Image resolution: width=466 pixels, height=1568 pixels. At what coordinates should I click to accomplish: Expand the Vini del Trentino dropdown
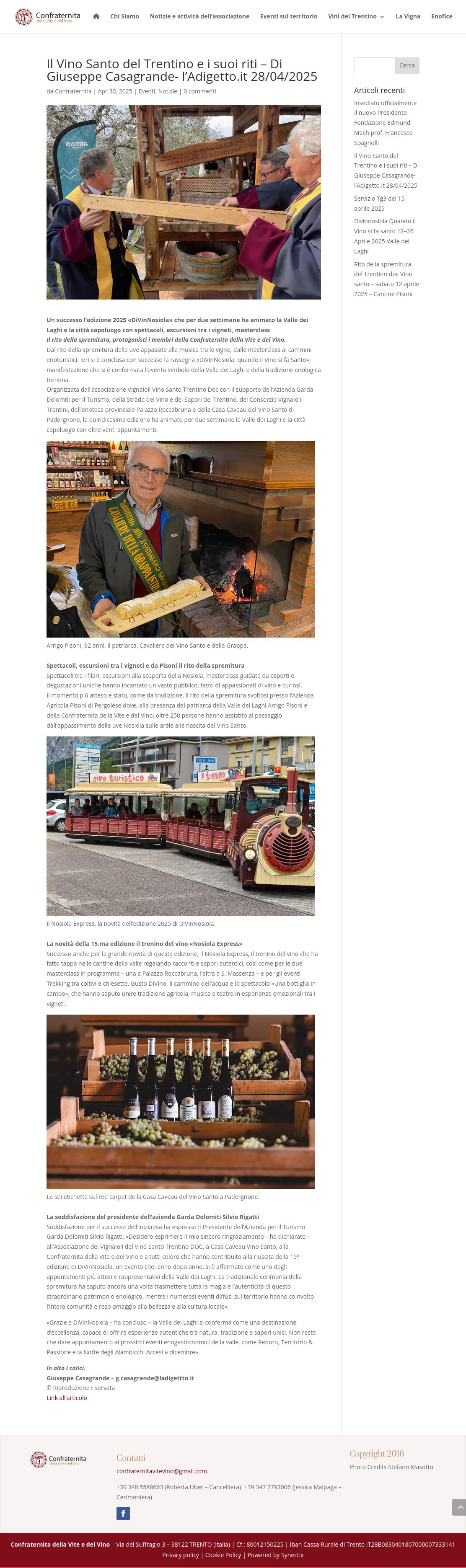[356, 16]
